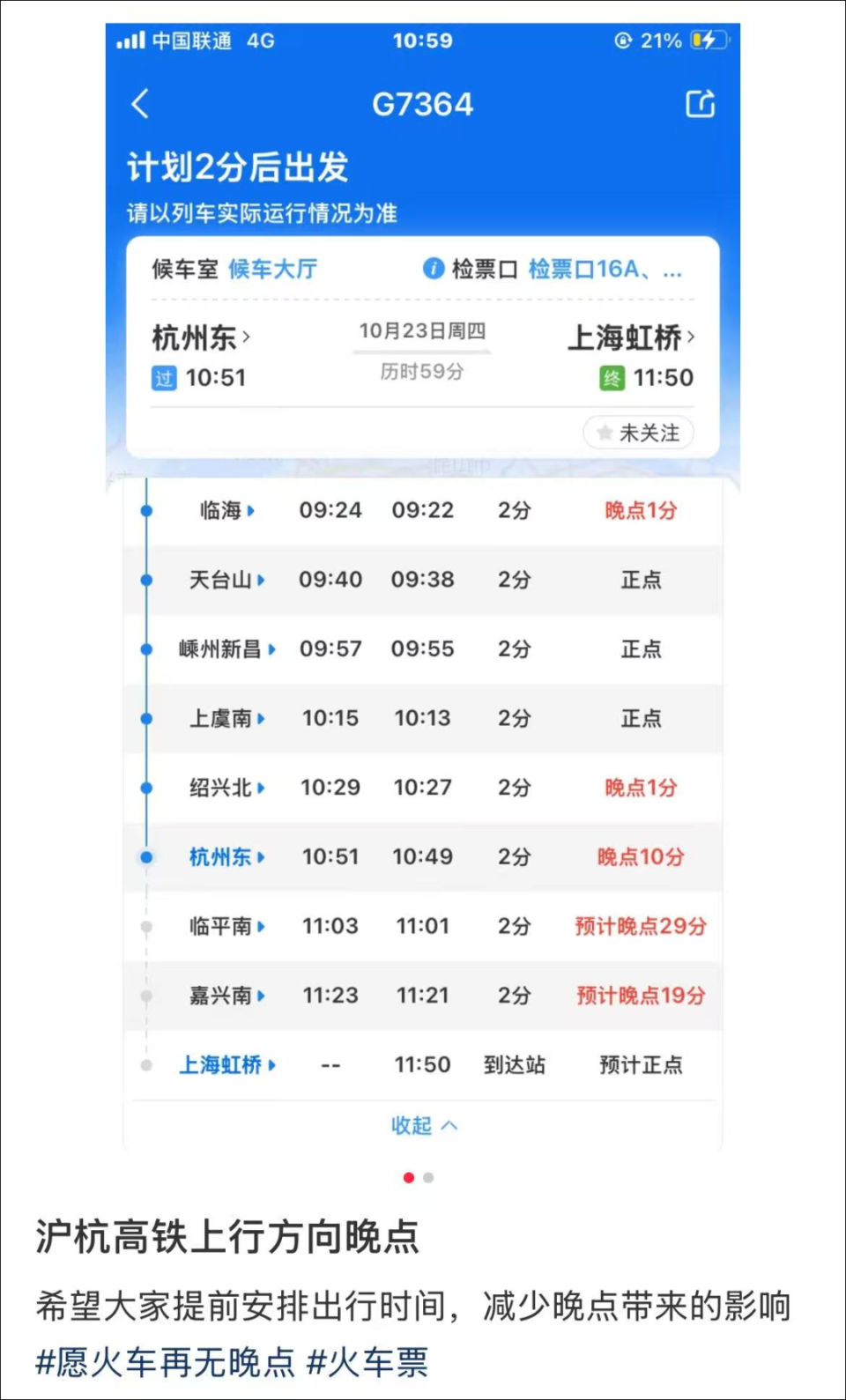Select the second page indicator dot
846x1400 pixels.
(x=429, y=1177)
